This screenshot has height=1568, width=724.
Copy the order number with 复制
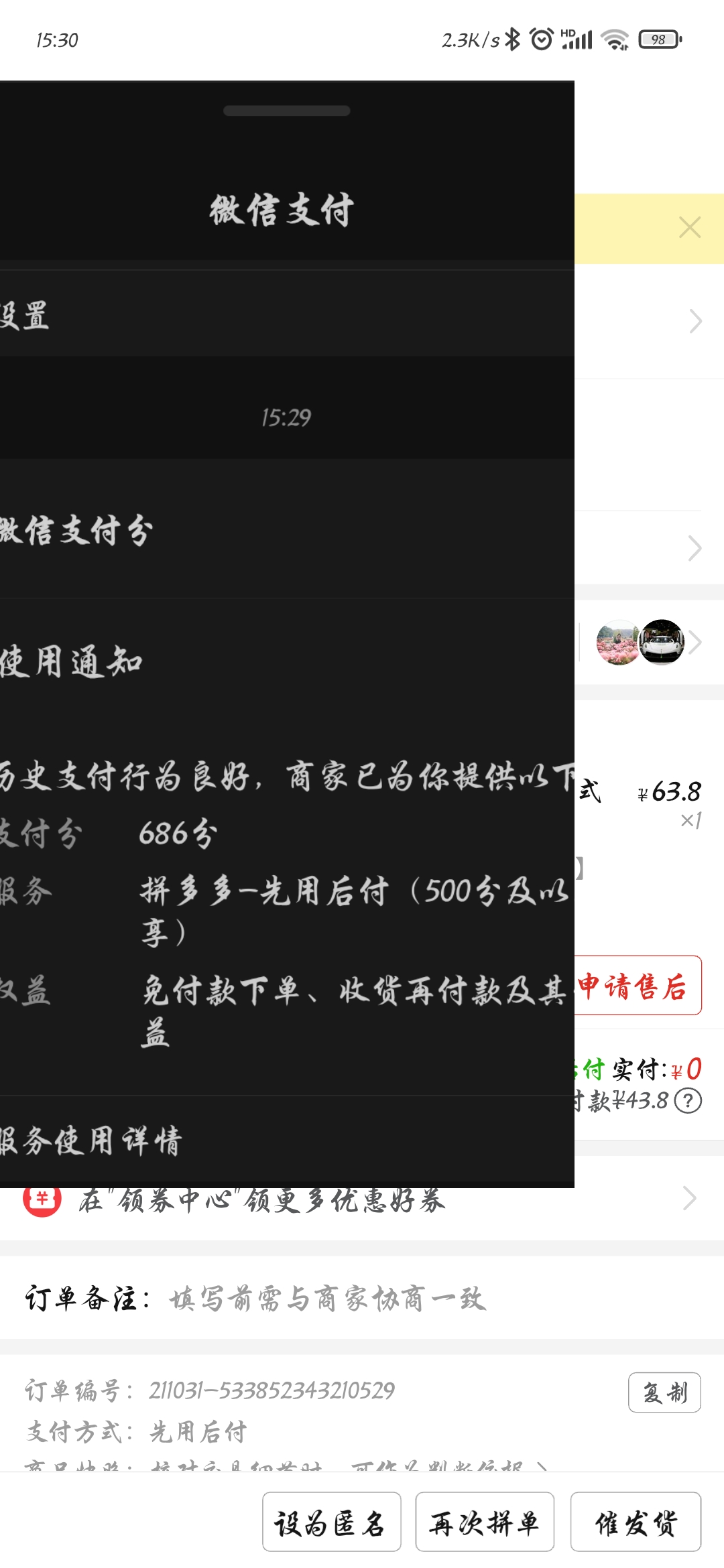coord(664,1392)
